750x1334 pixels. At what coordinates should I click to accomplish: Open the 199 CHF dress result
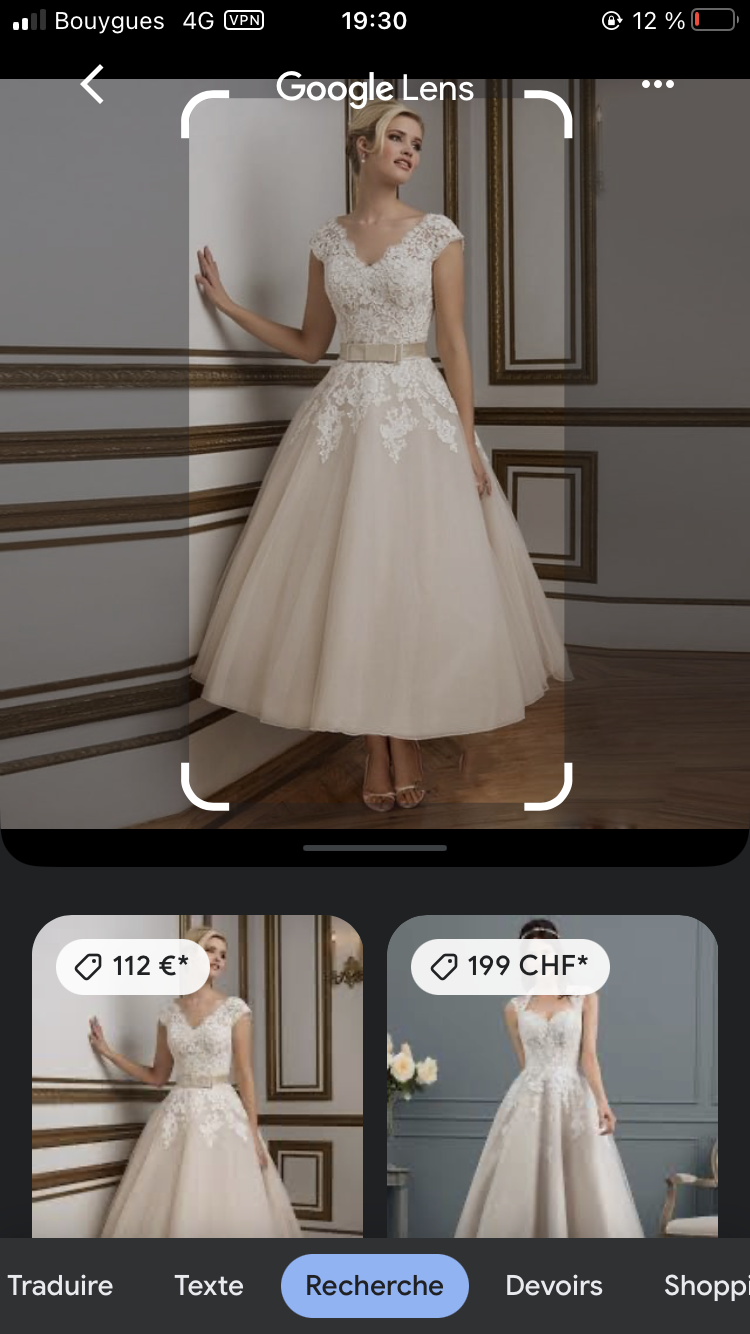click(x=552, y=1090)
